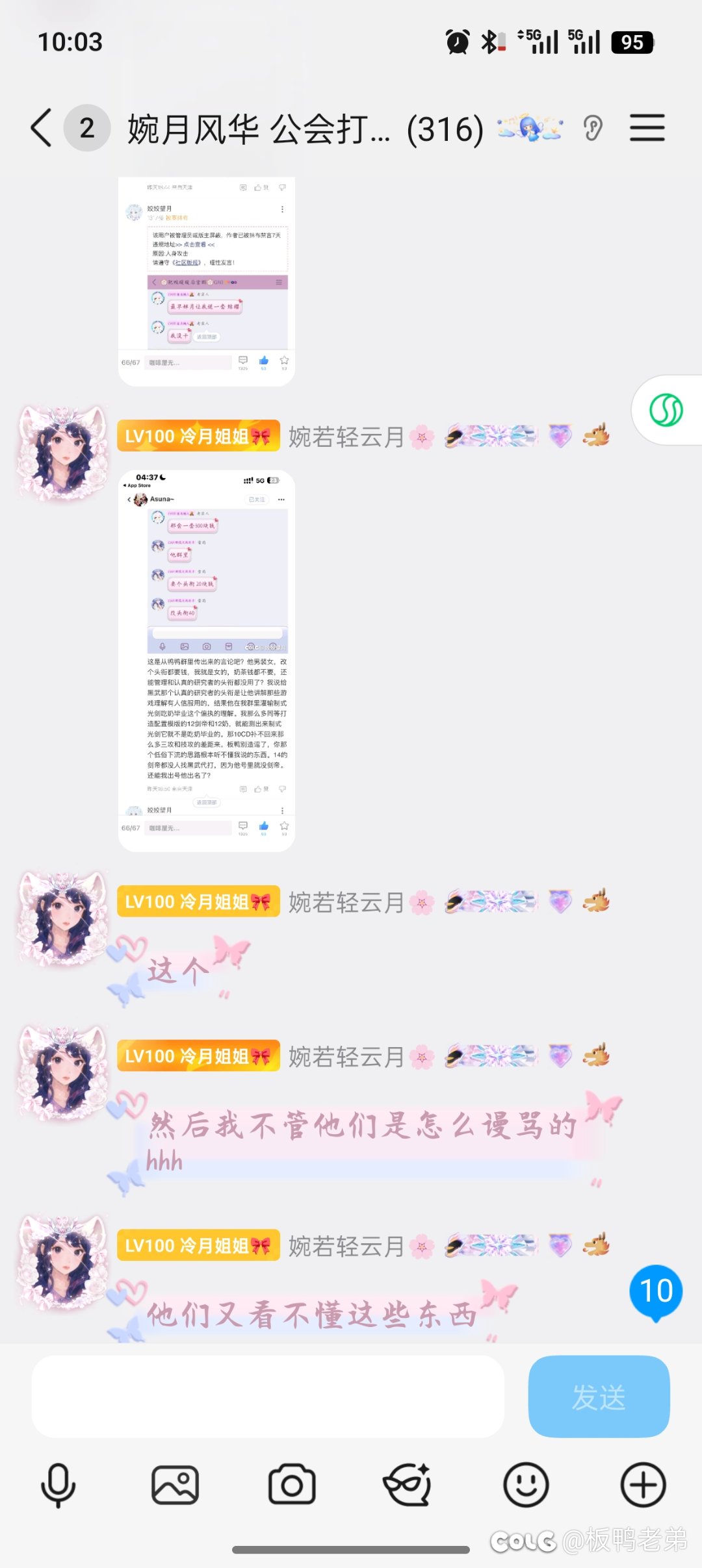
Task: Jump to the 10 new messages
Action: click(655, 1291)
